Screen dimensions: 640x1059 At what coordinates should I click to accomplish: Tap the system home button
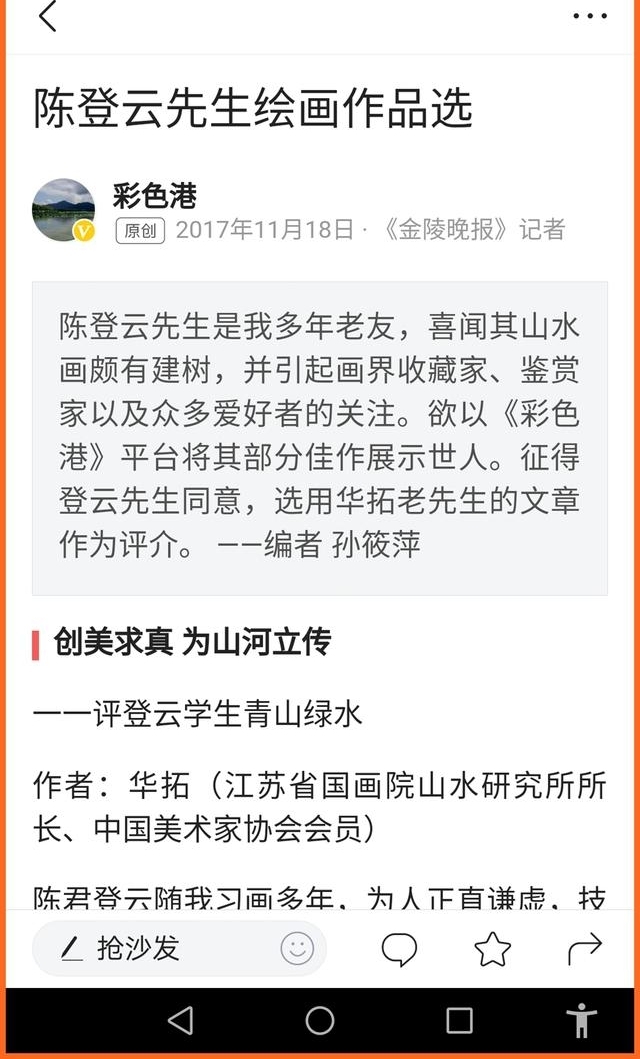[x=320, y=1021]
